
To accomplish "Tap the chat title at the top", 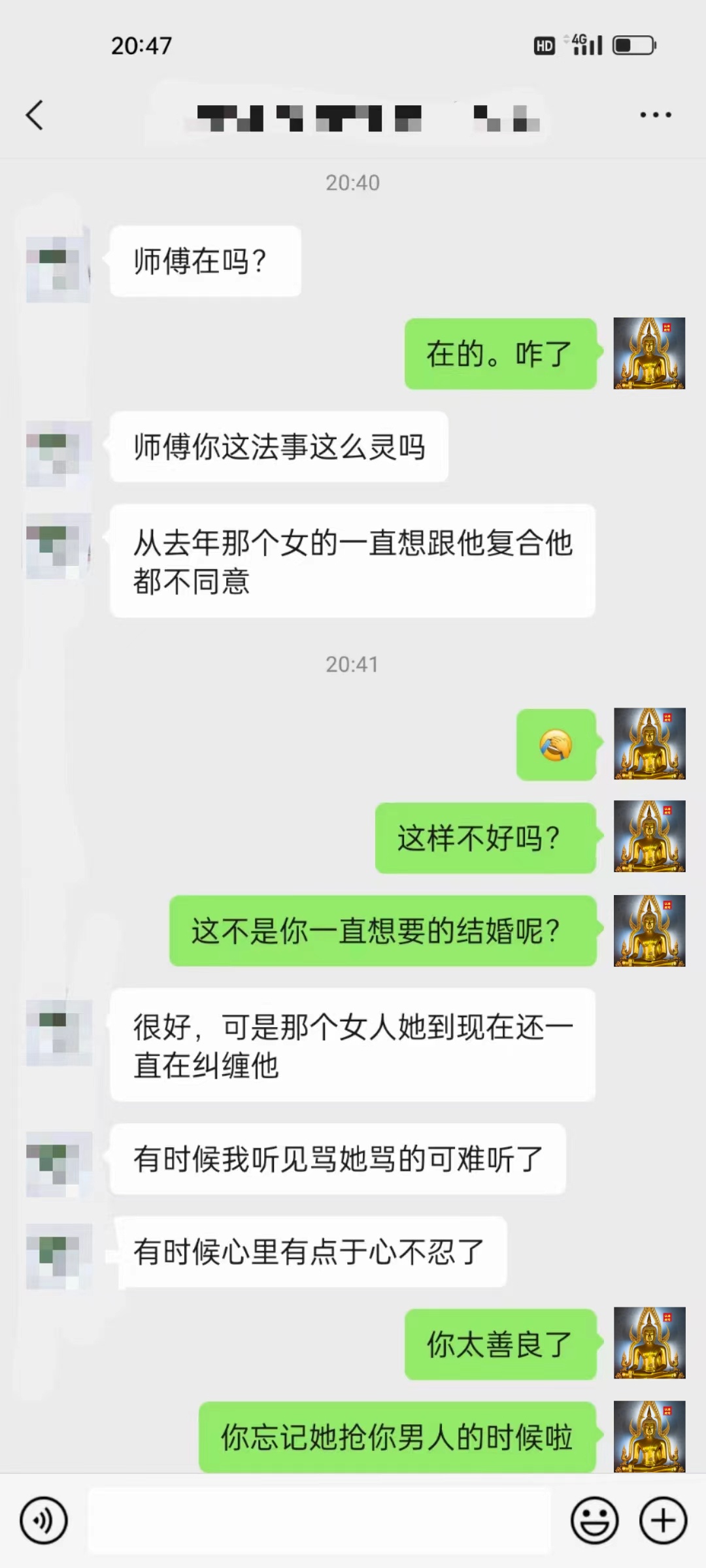I will point(353,118).
